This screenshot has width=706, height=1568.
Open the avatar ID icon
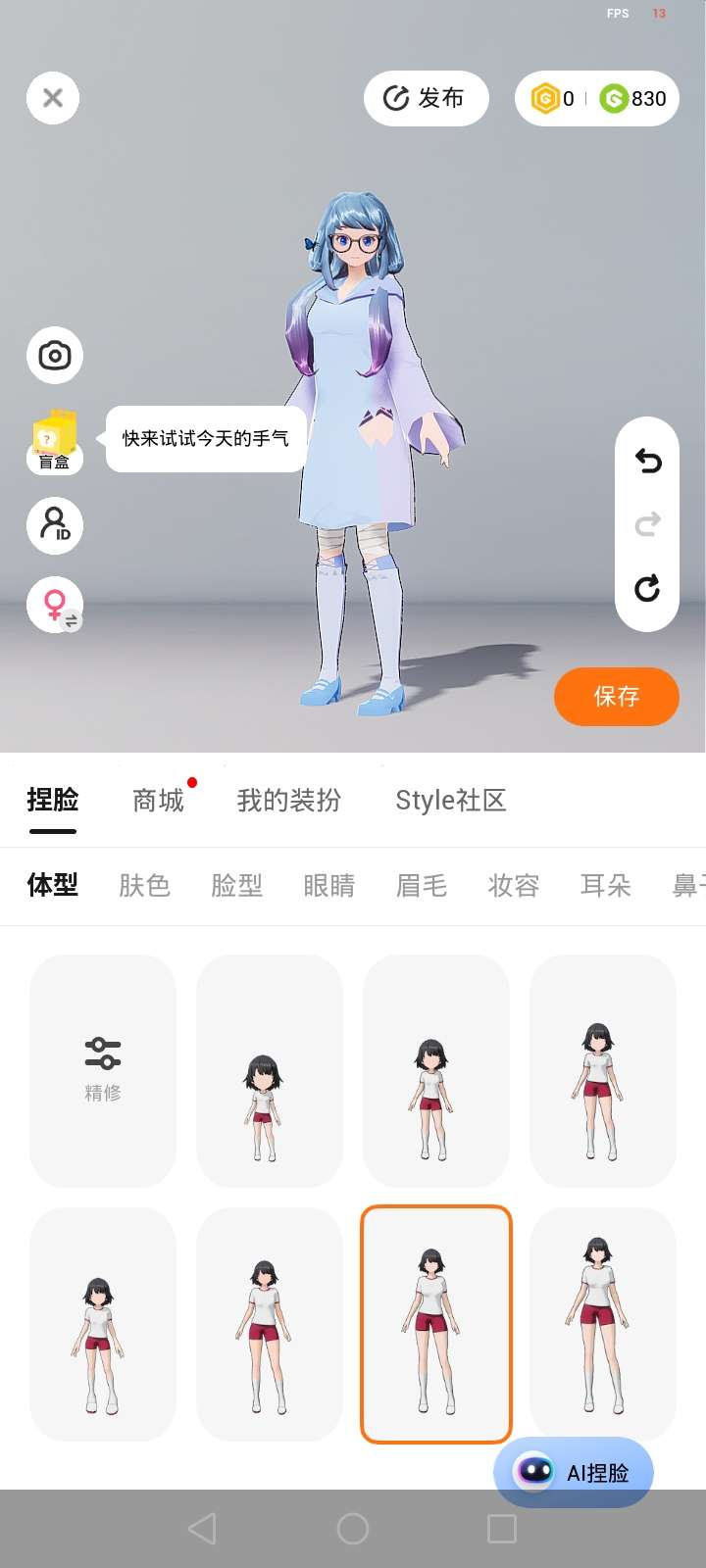point(55,525)
